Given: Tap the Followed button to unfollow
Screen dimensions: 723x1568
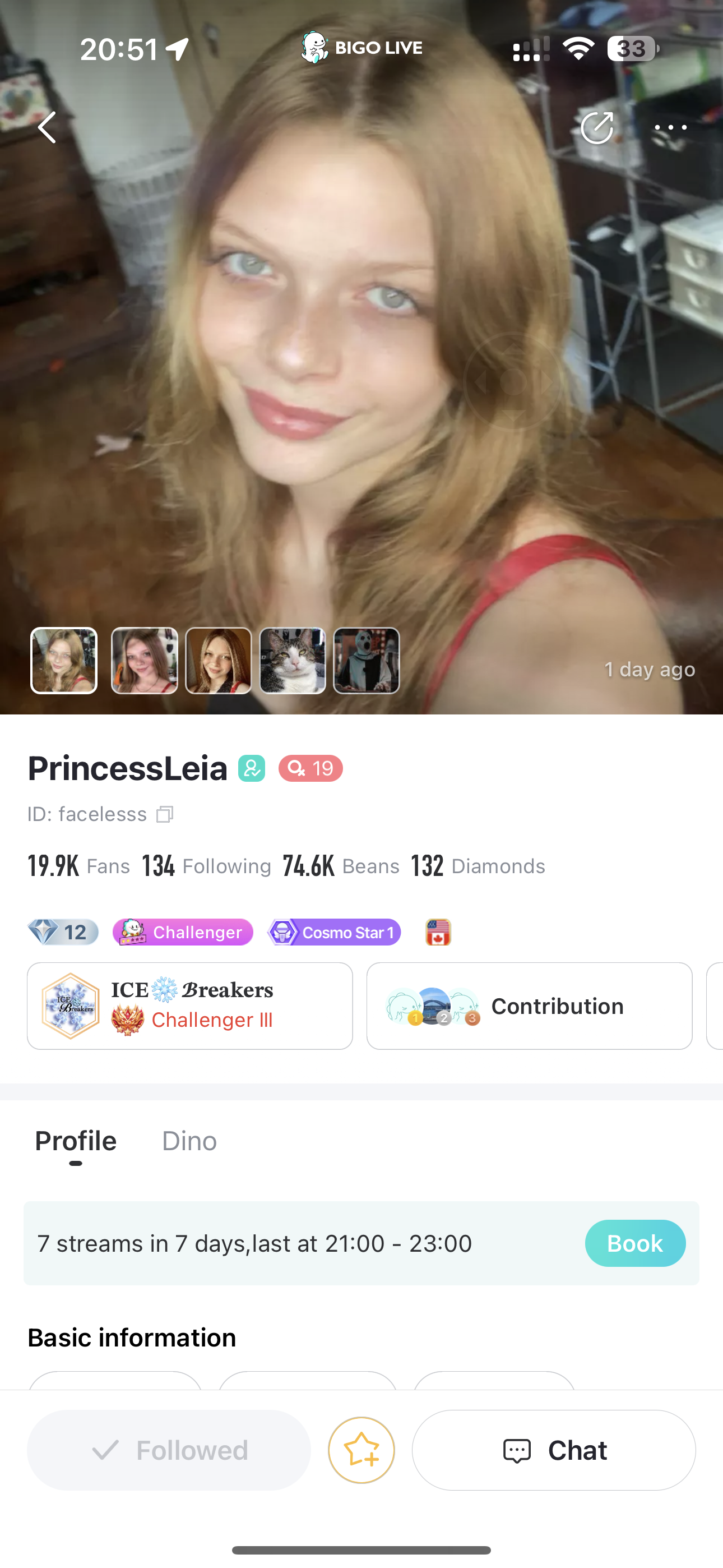Looking at the screenshot, I should click(x=169, y=1450).
